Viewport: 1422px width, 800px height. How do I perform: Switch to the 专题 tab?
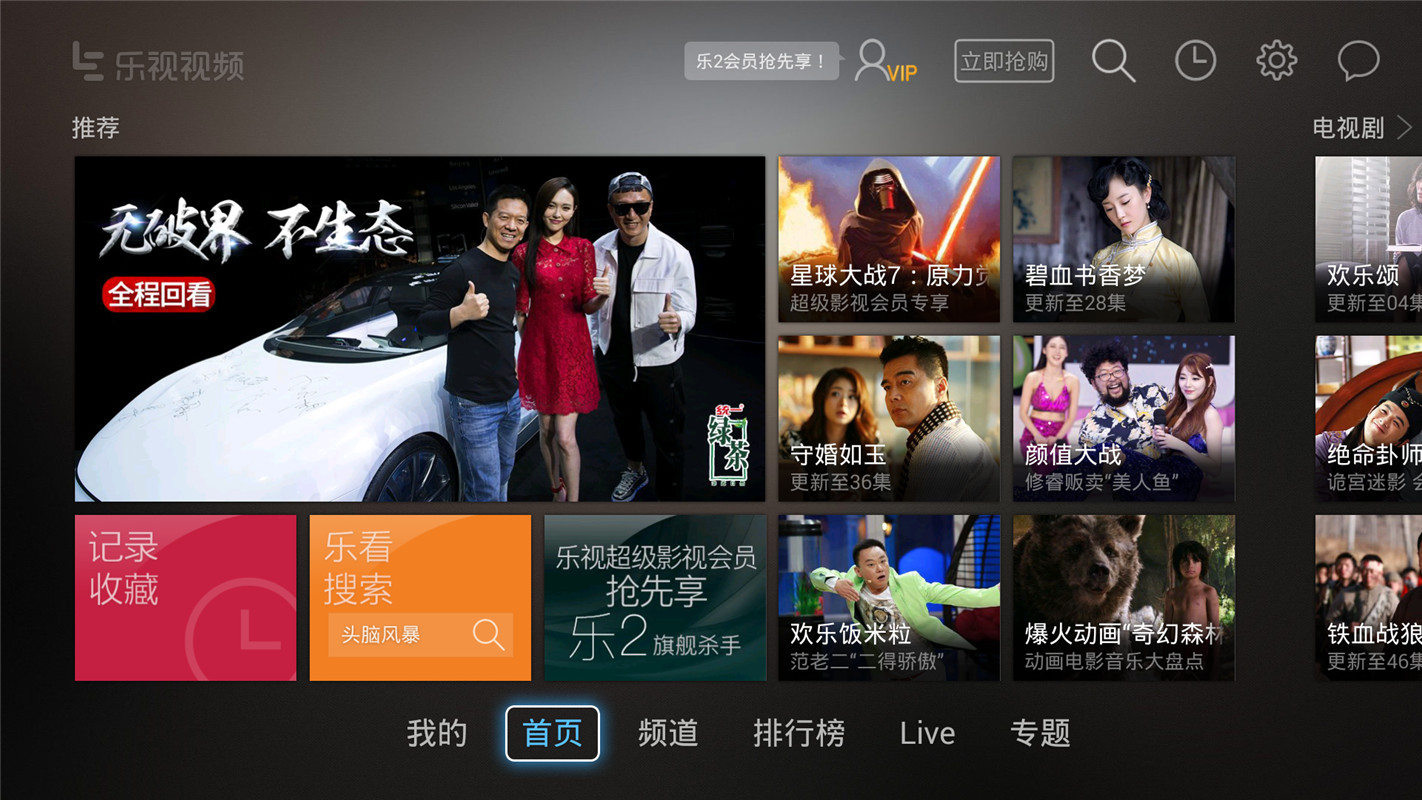1040,733
